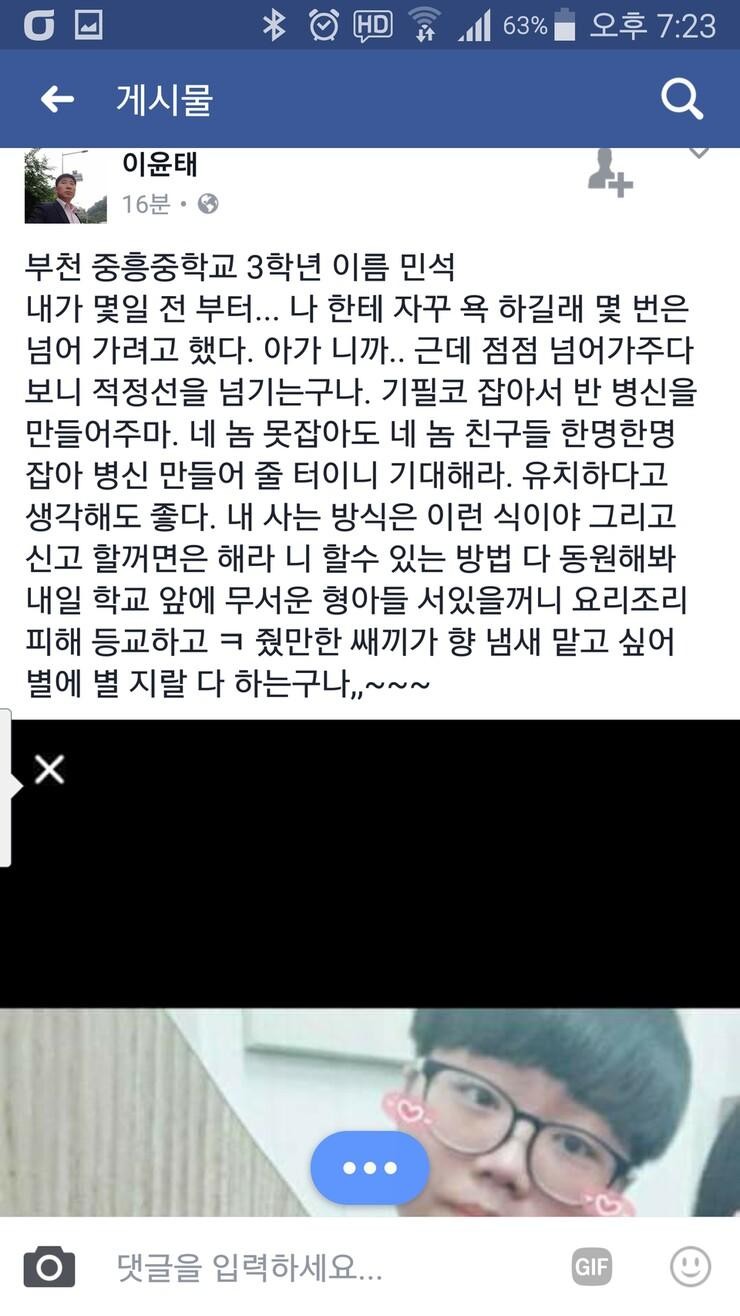Tap the blue three-dot bubble
This screenshot has height=1316, width=740.
click(x=370, y=1168)
